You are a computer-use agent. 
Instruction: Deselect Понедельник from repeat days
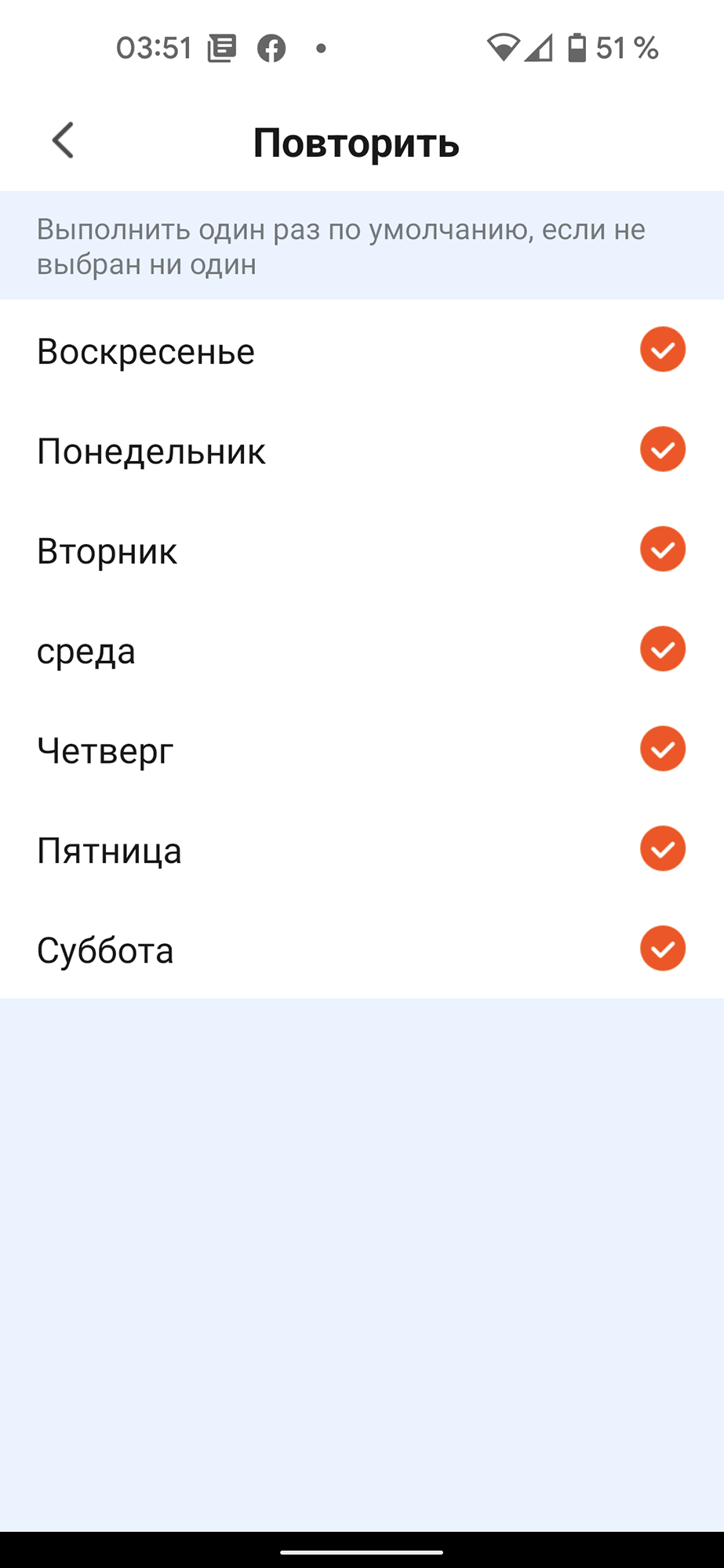coord(663,449)
